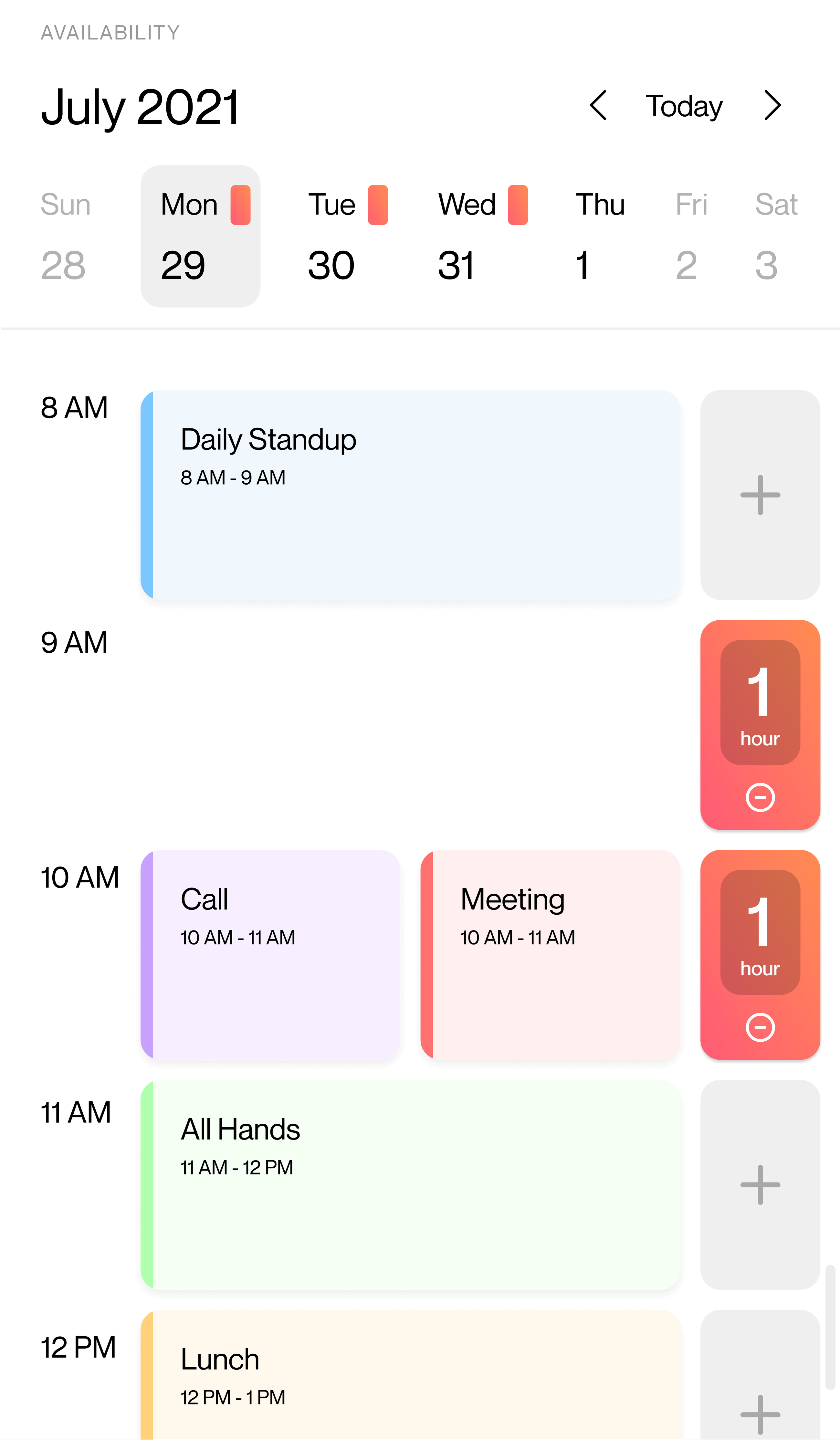Go to the previous week
Screen dimensions: 840x1440
click(598, 106)
